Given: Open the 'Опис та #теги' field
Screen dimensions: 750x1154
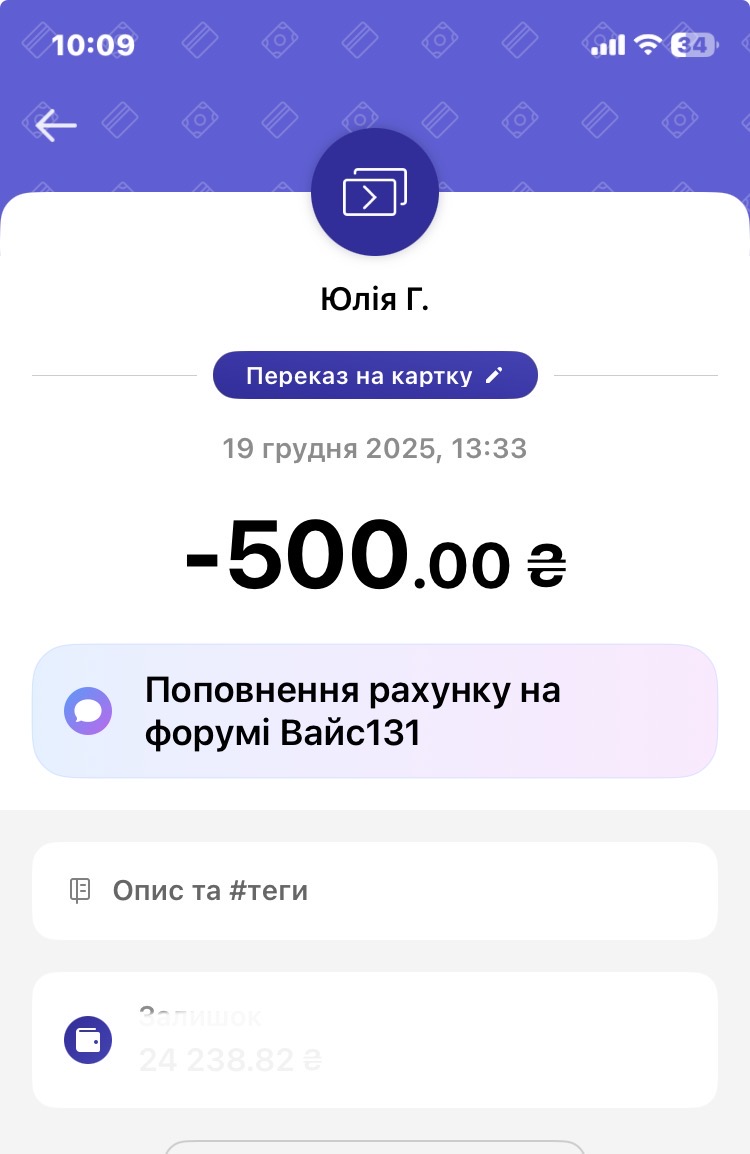Looking at the screenshot, I should [x=375, y=890].
